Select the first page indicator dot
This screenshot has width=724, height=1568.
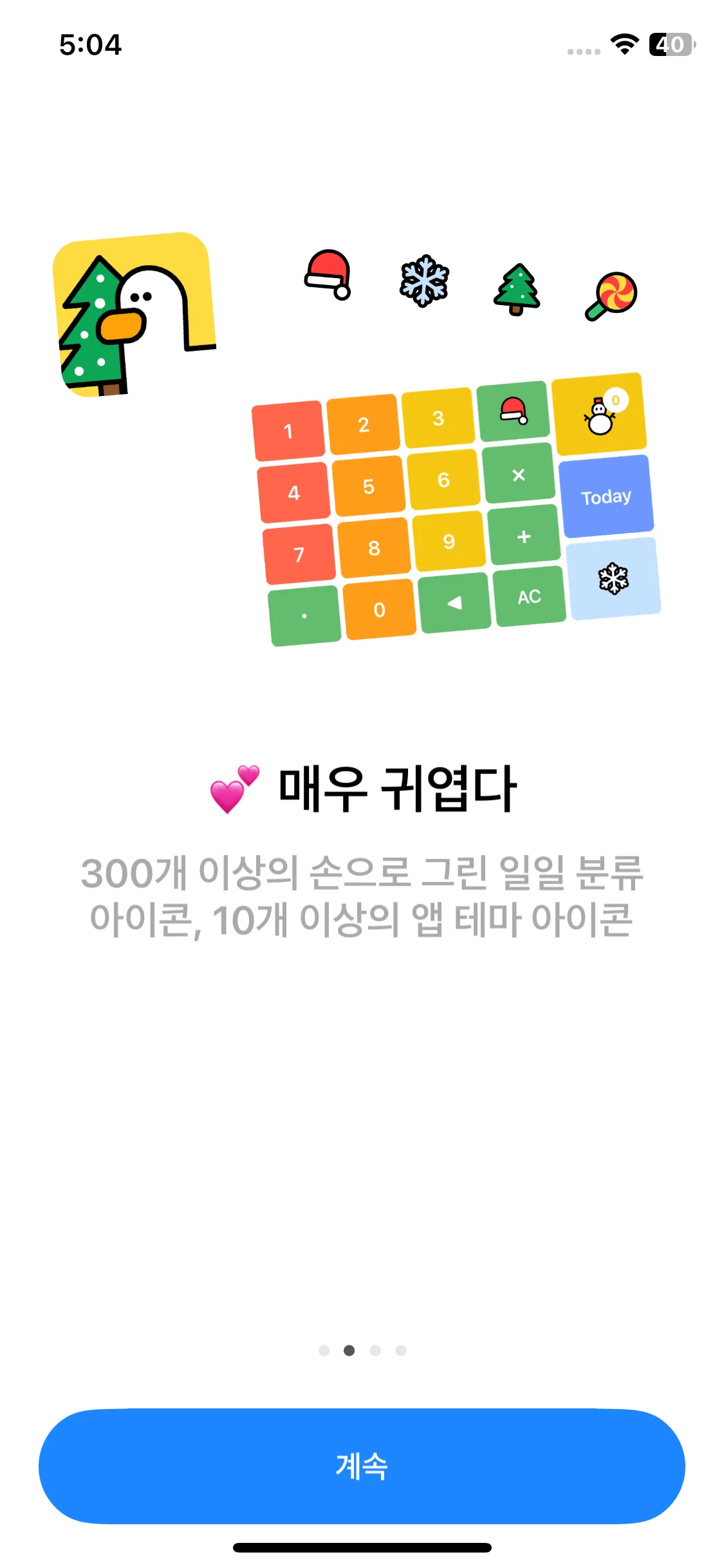323,1349
